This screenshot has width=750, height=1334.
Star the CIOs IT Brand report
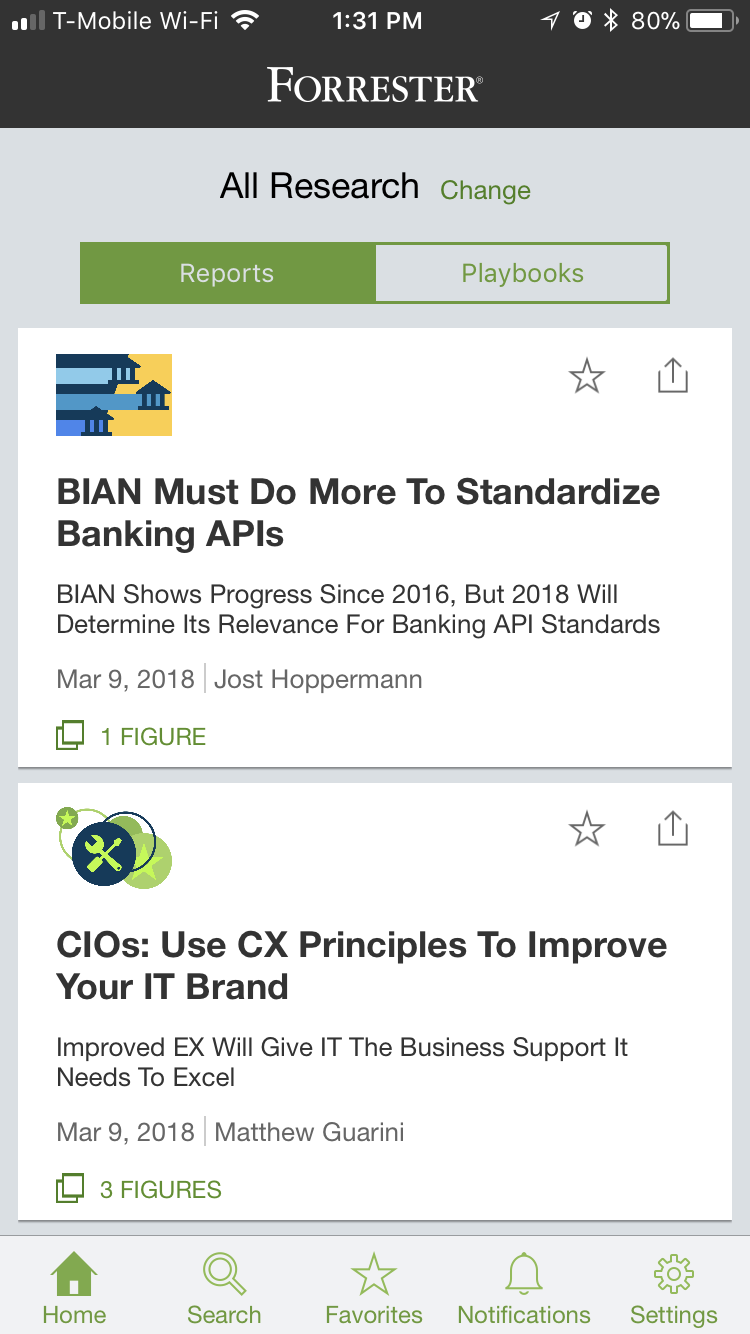(x=587, y=830)
